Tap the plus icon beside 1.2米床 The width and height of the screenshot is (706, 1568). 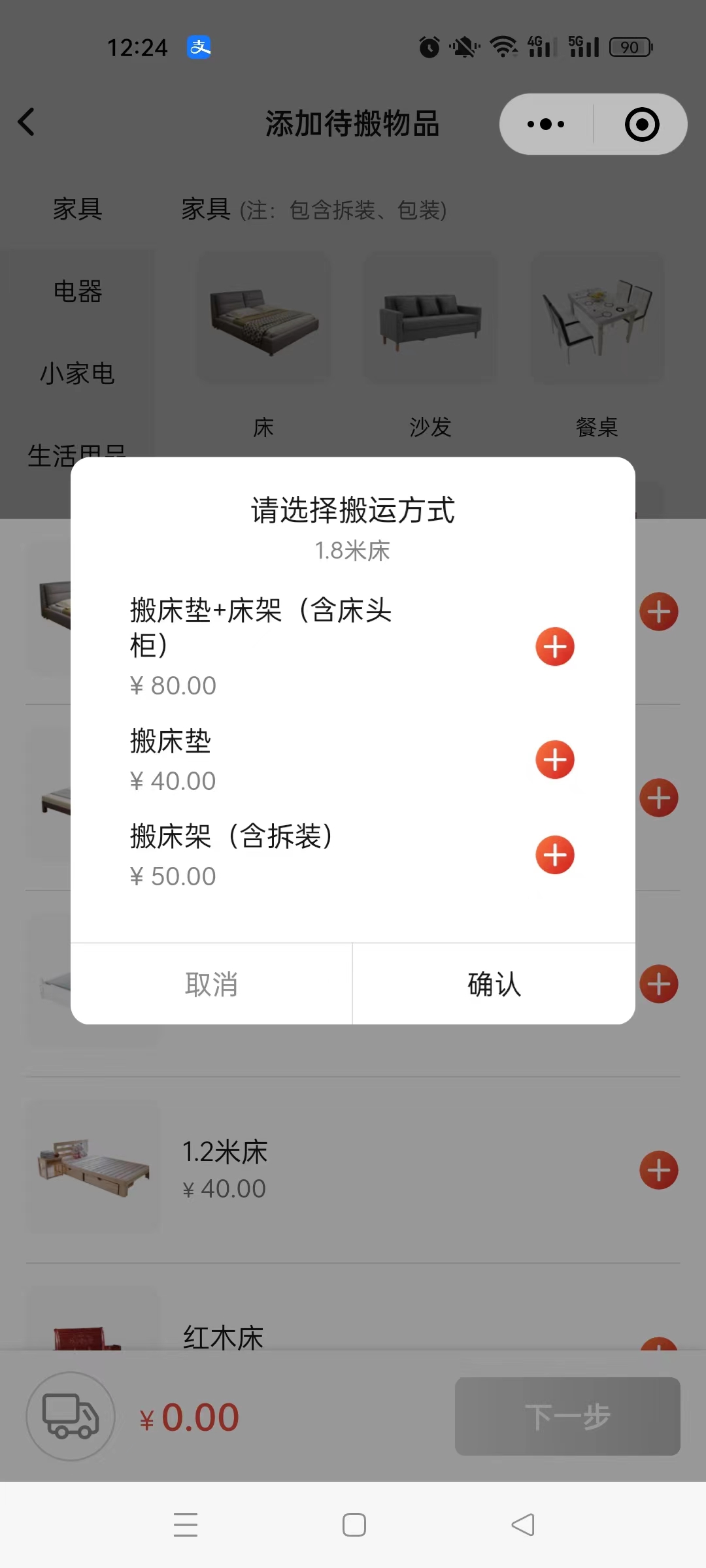coord(658,1169)
